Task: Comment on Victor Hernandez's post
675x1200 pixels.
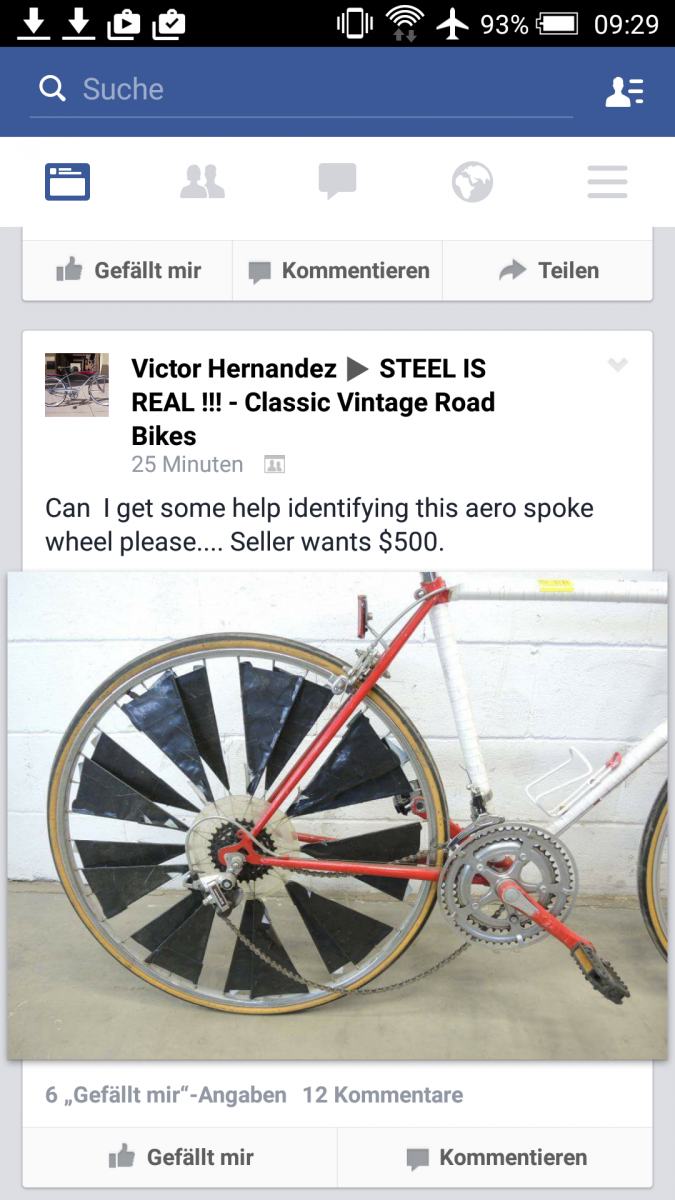Action: [496, 1158]
